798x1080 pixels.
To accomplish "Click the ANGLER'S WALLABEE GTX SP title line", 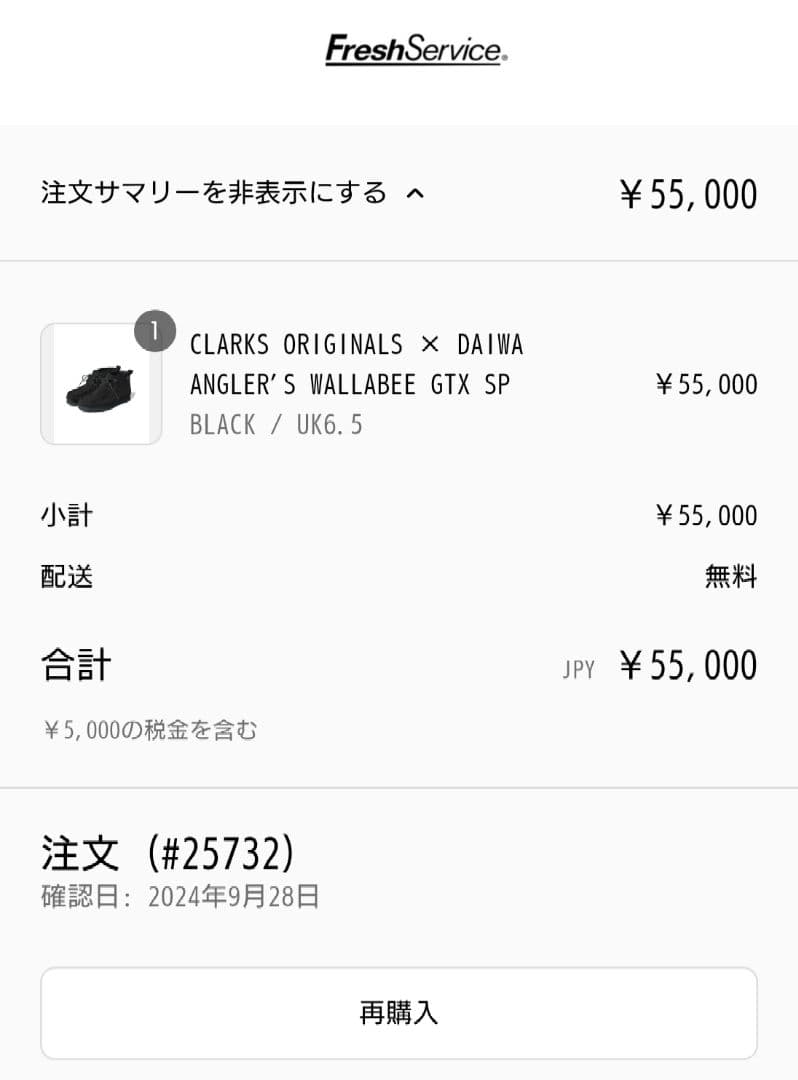I will [x=350, y=384].
